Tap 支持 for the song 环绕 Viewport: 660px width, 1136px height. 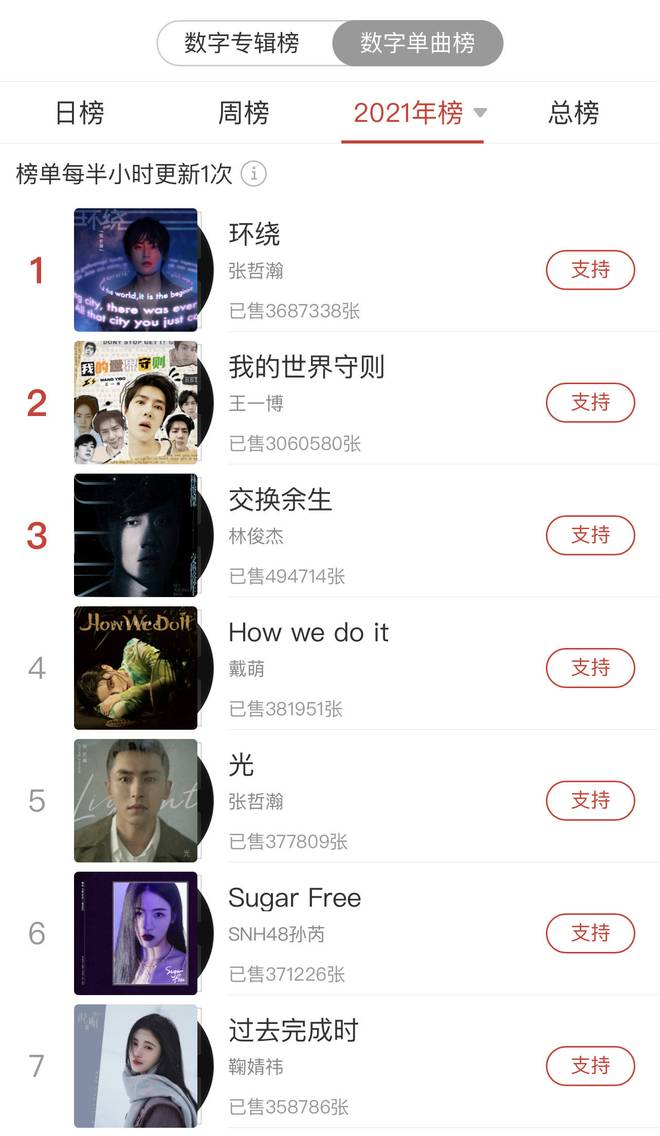590,270
